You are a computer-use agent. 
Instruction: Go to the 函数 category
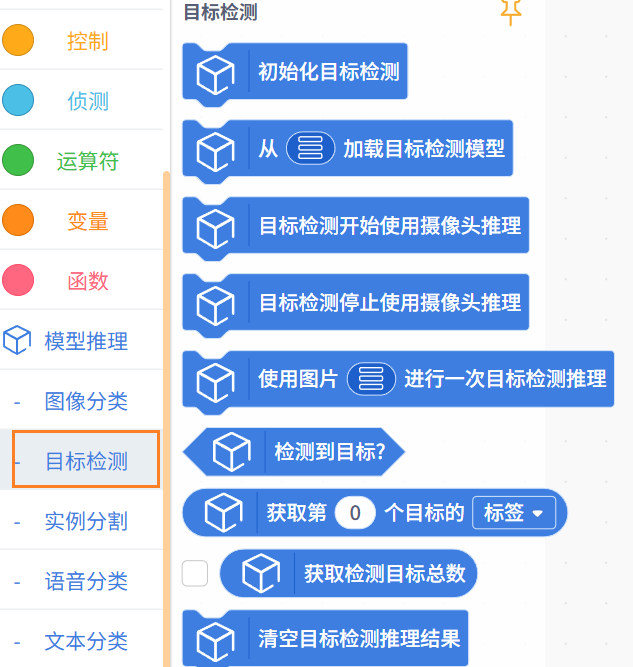tap(86, 281)
